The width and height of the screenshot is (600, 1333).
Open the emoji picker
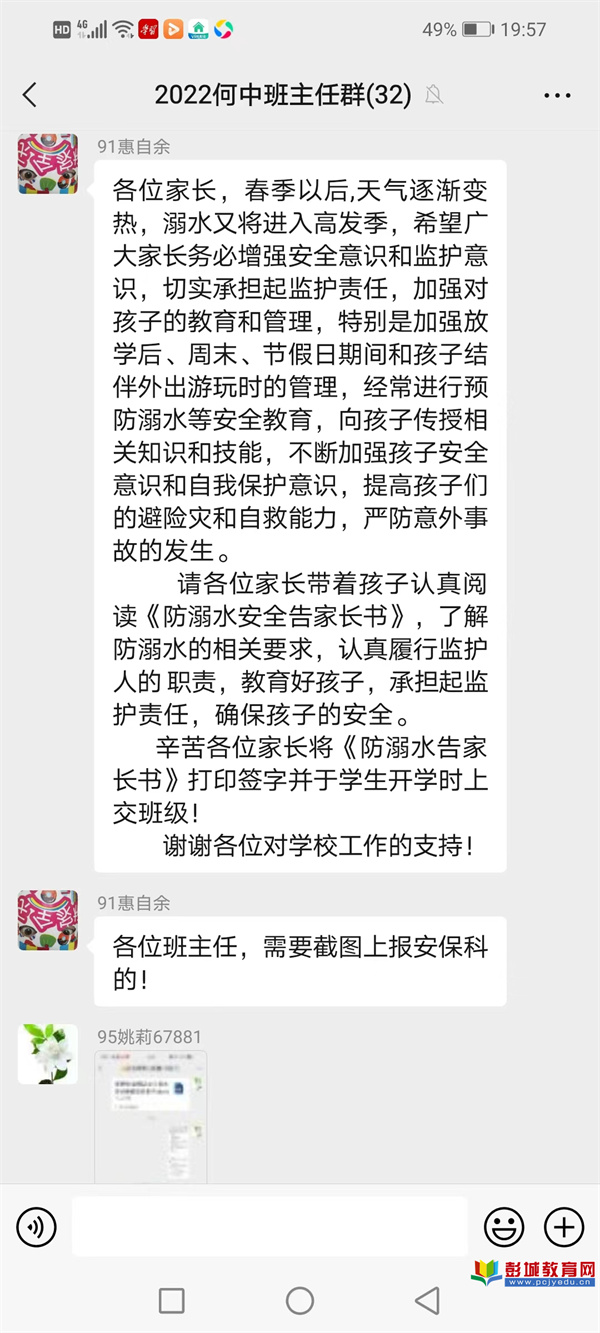tap(504, 1226)
